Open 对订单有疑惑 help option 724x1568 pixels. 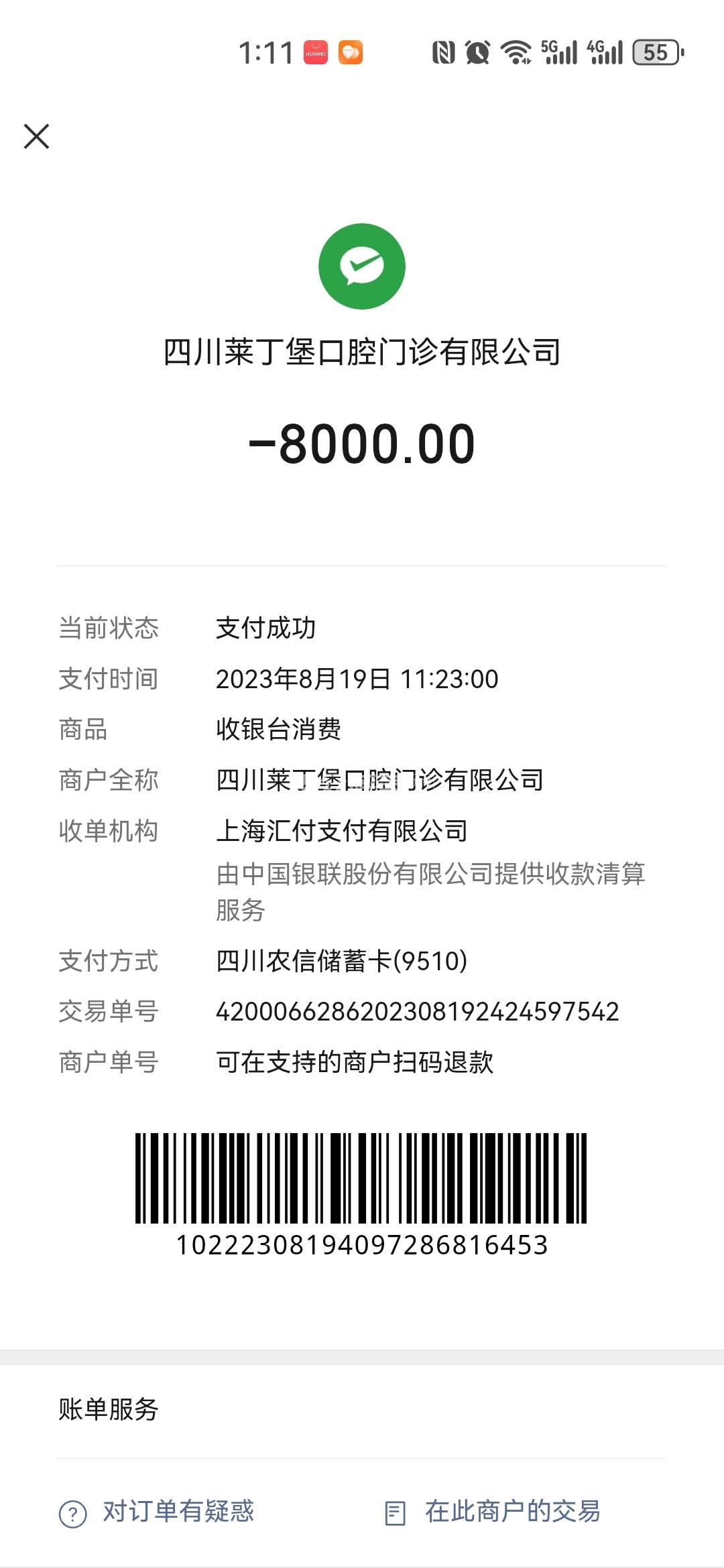pyautogui.click(x=158, y=1511)
